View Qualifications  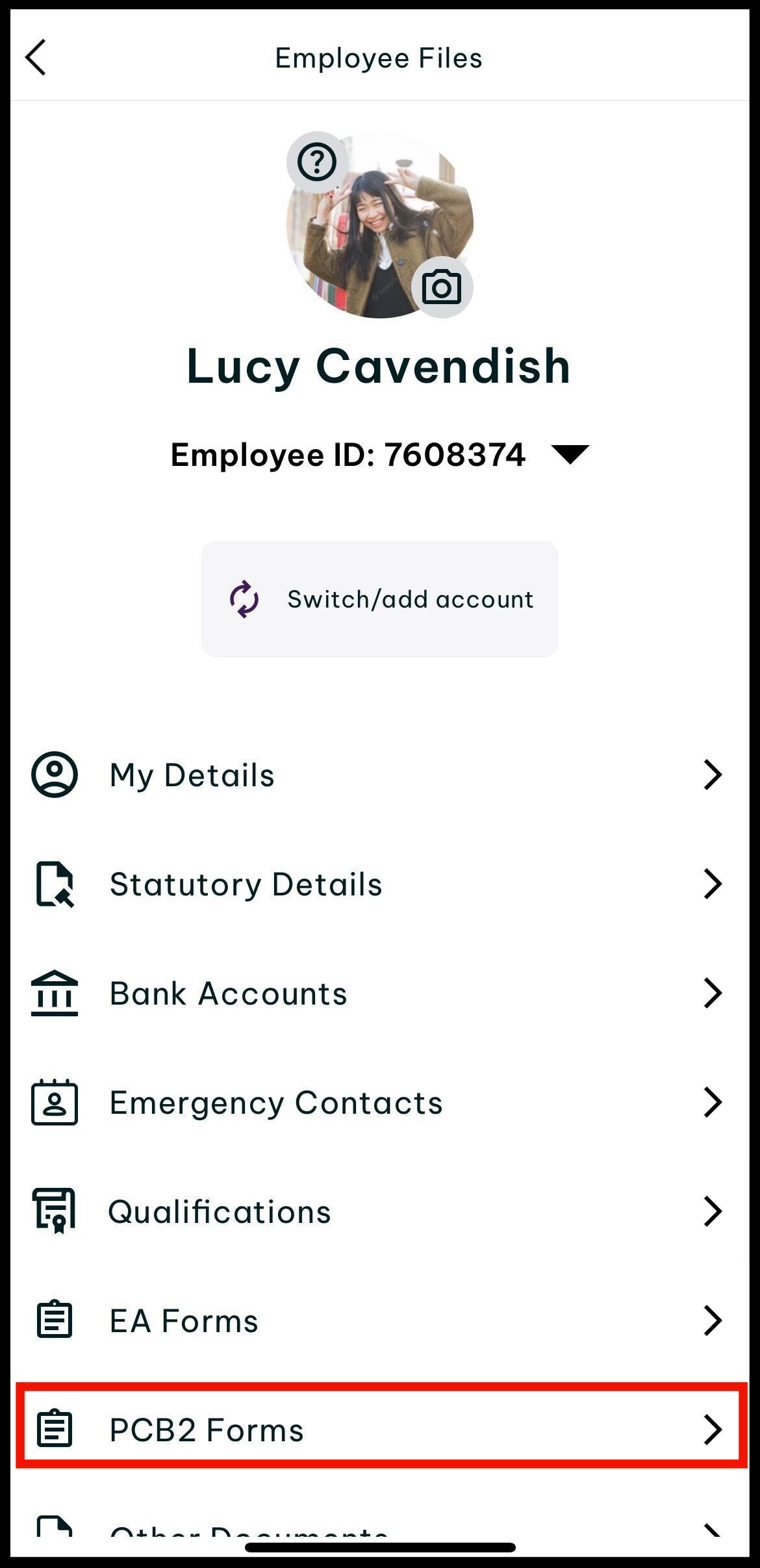(x=379, y=1211)
